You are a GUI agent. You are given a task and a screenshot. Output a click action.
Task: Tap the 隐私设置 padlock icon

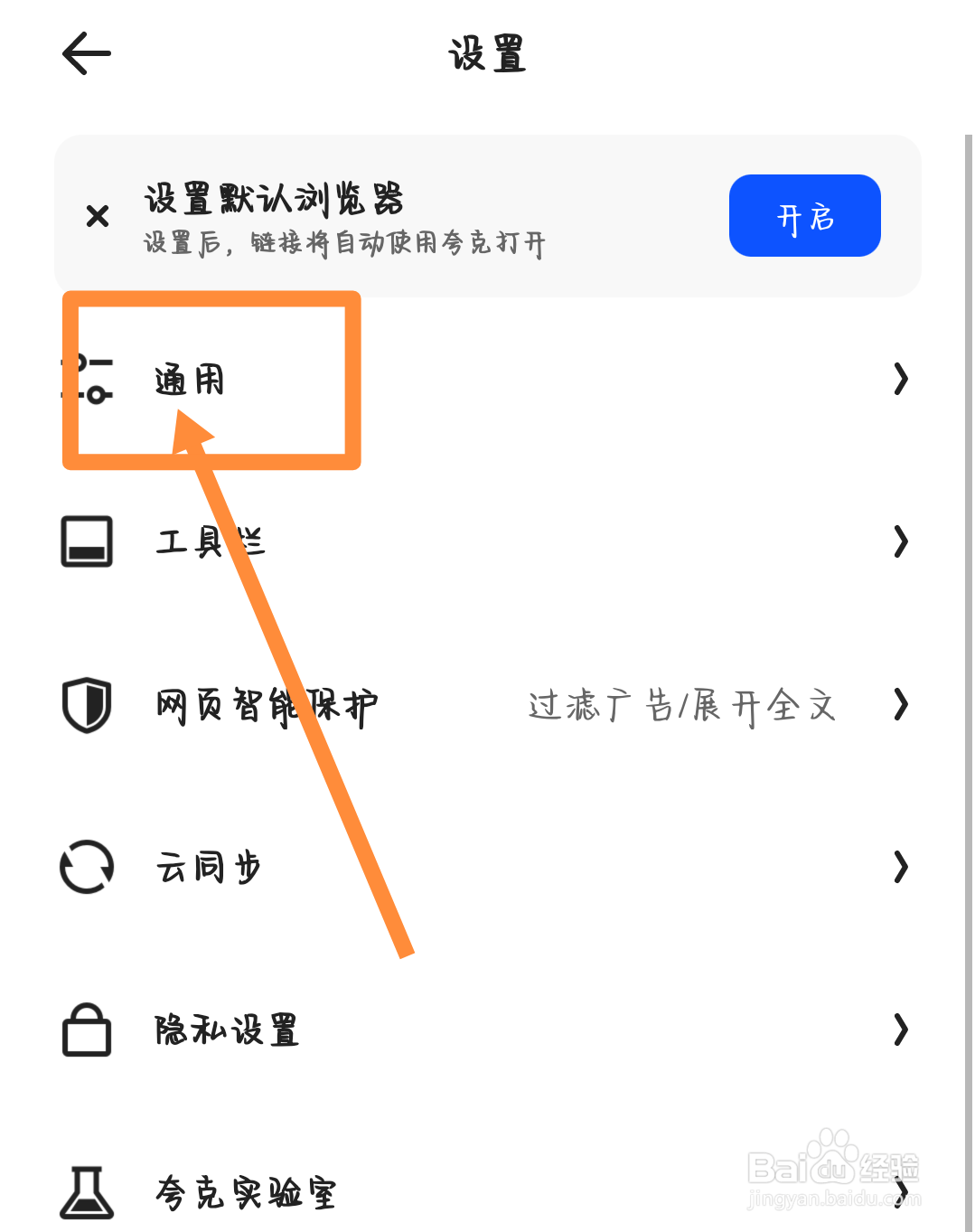pyautogui.click(x=86, y=1030)
